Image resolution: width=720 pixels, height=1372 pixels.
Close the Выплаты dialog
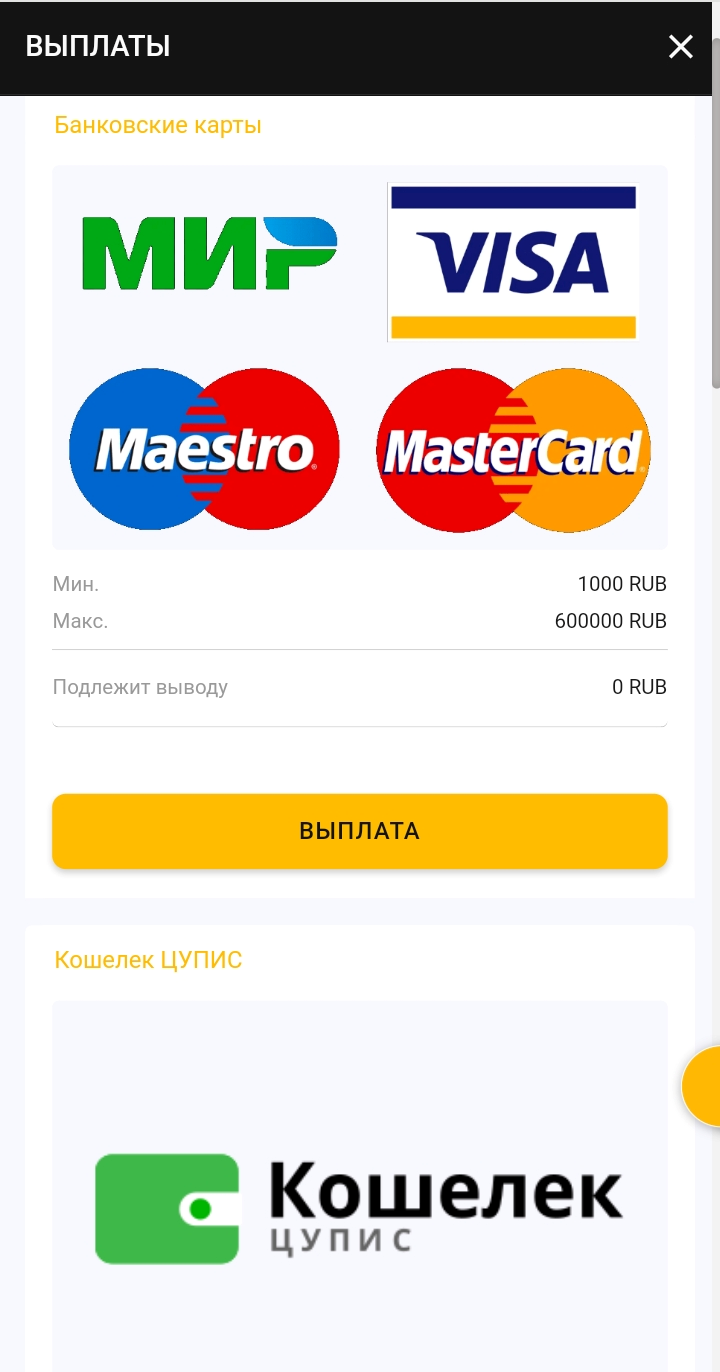680,47
